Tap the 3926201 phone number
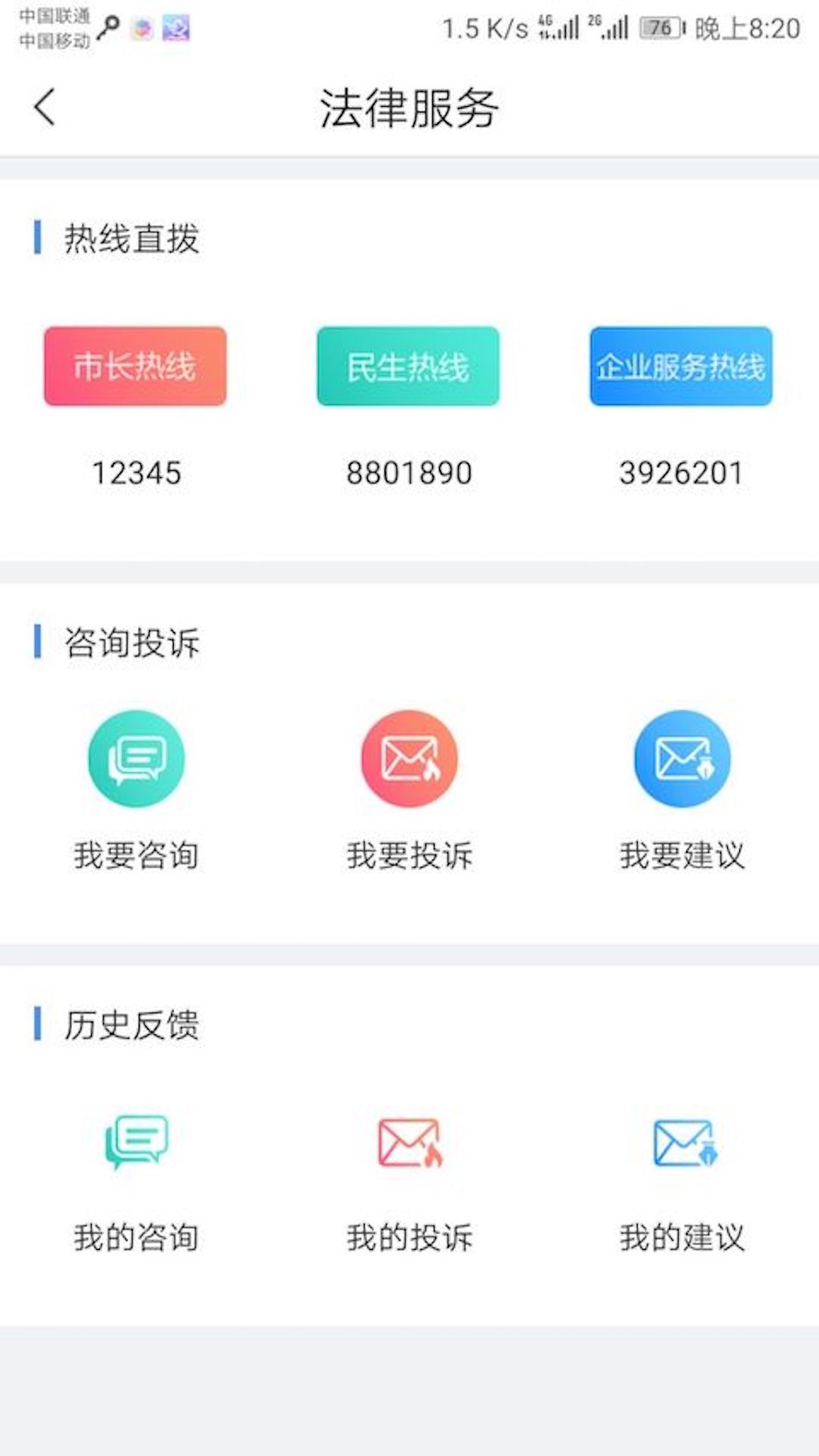This screenshot has height=1456, width=819. (x=680, y=472)
